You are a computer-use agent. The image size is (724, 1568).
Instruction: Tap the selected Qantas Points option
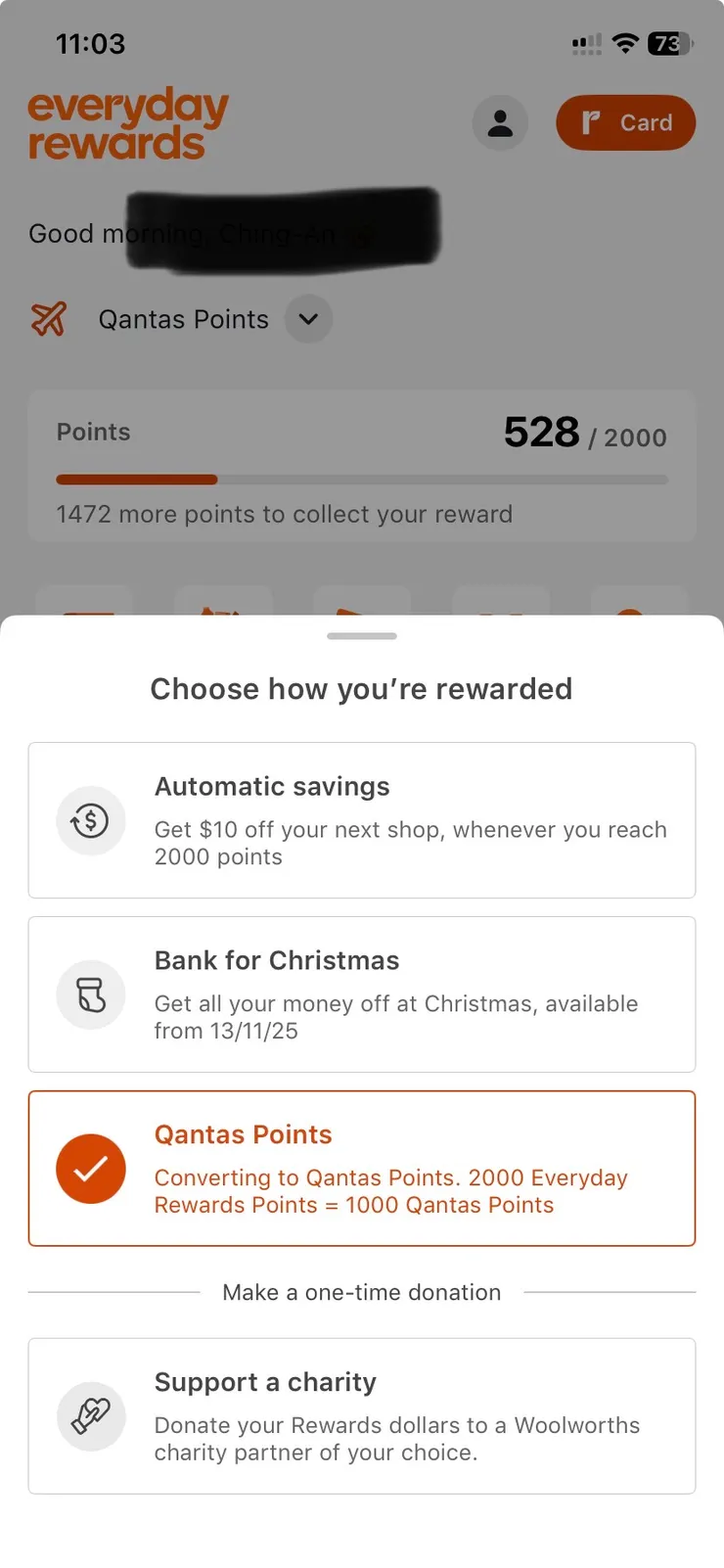pos(361,1169)
